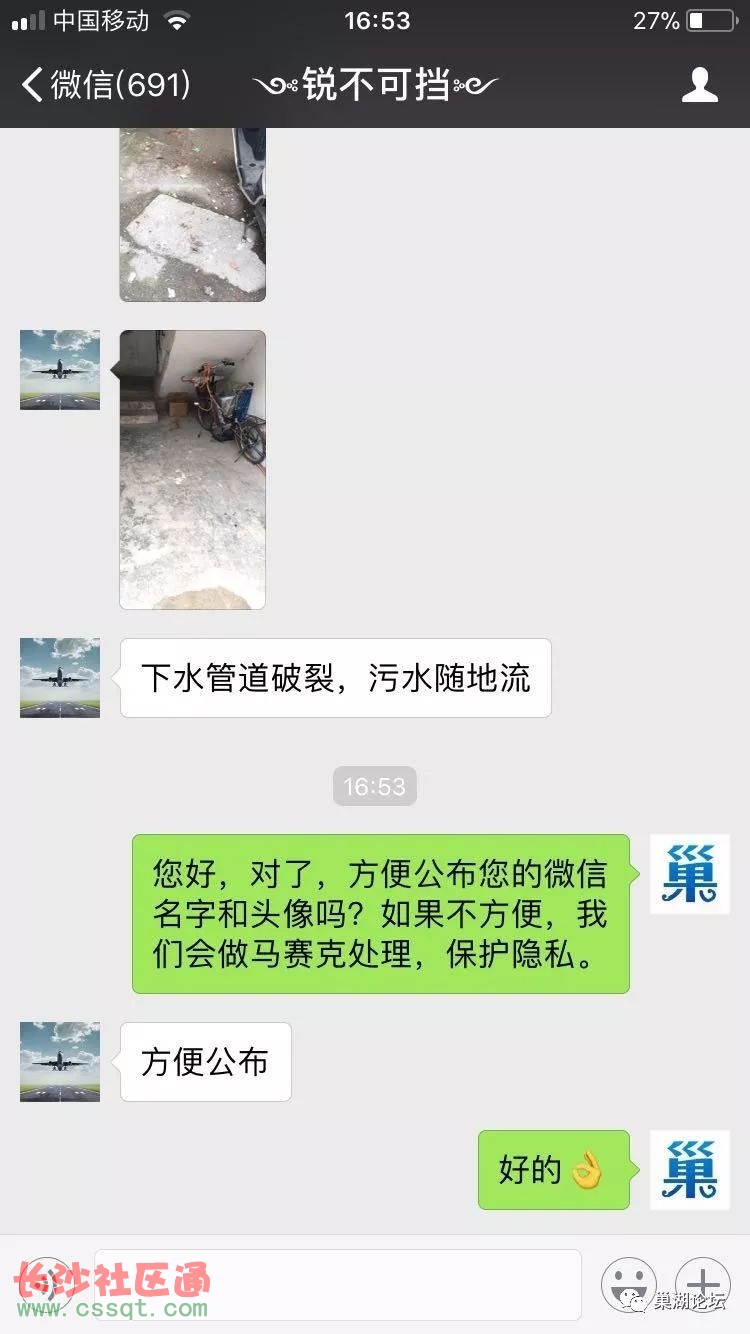Tap the voice input toggle icon
750x1334 pixels.
[x=46, y=1284]
